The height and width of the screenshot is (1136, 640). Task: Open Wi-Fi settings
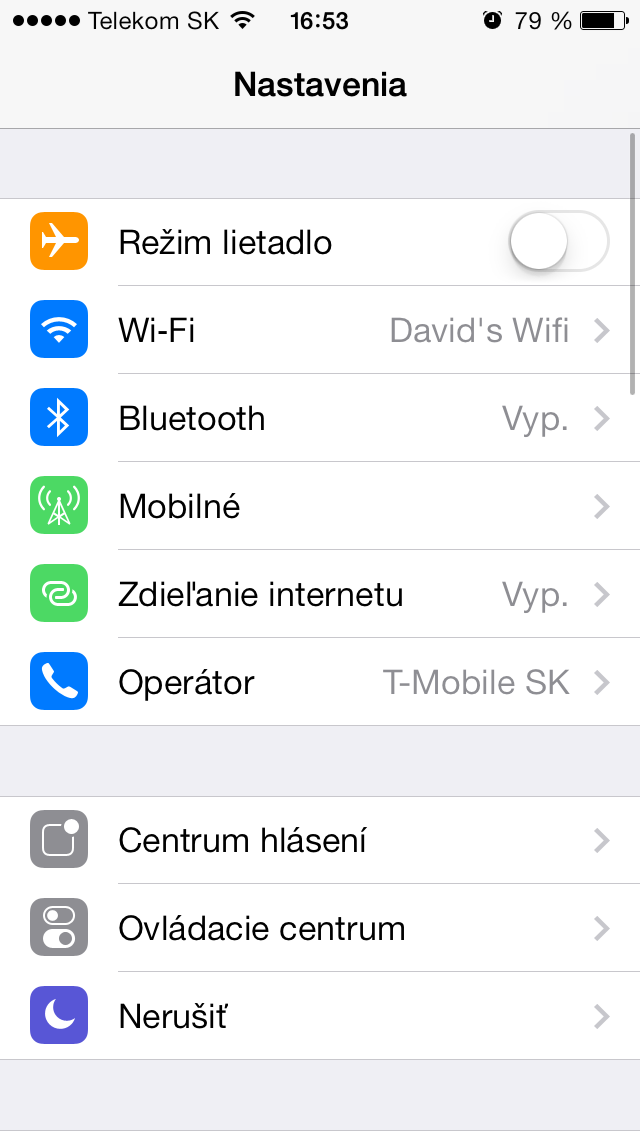[x=320, y=330]
